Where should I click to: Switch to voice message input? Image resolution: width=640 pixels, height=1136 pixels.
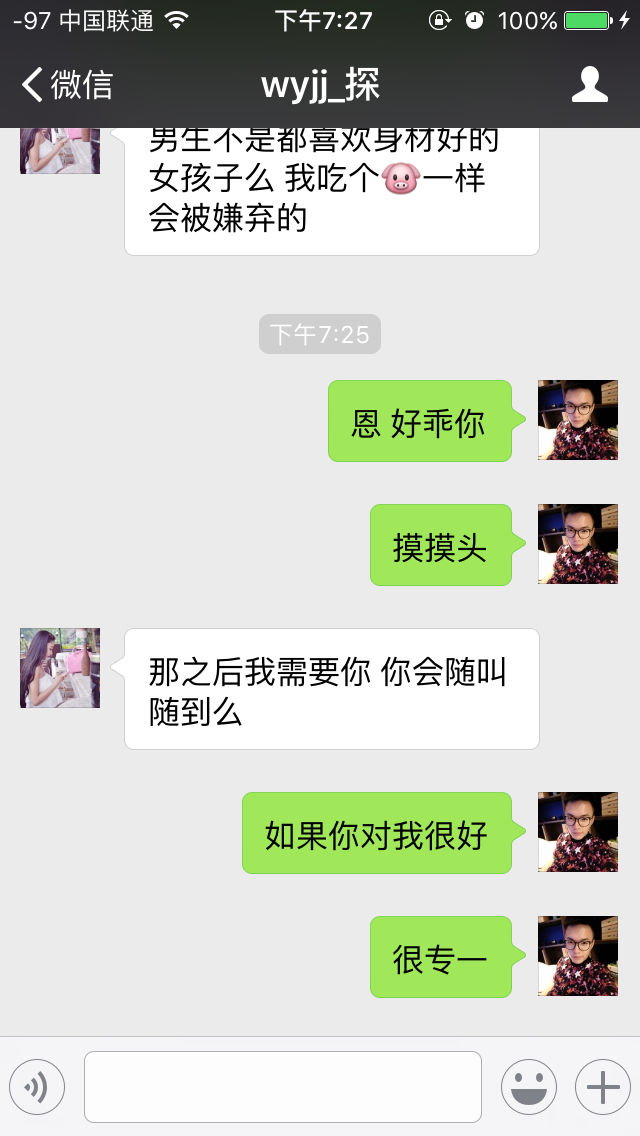[37, 1087]
